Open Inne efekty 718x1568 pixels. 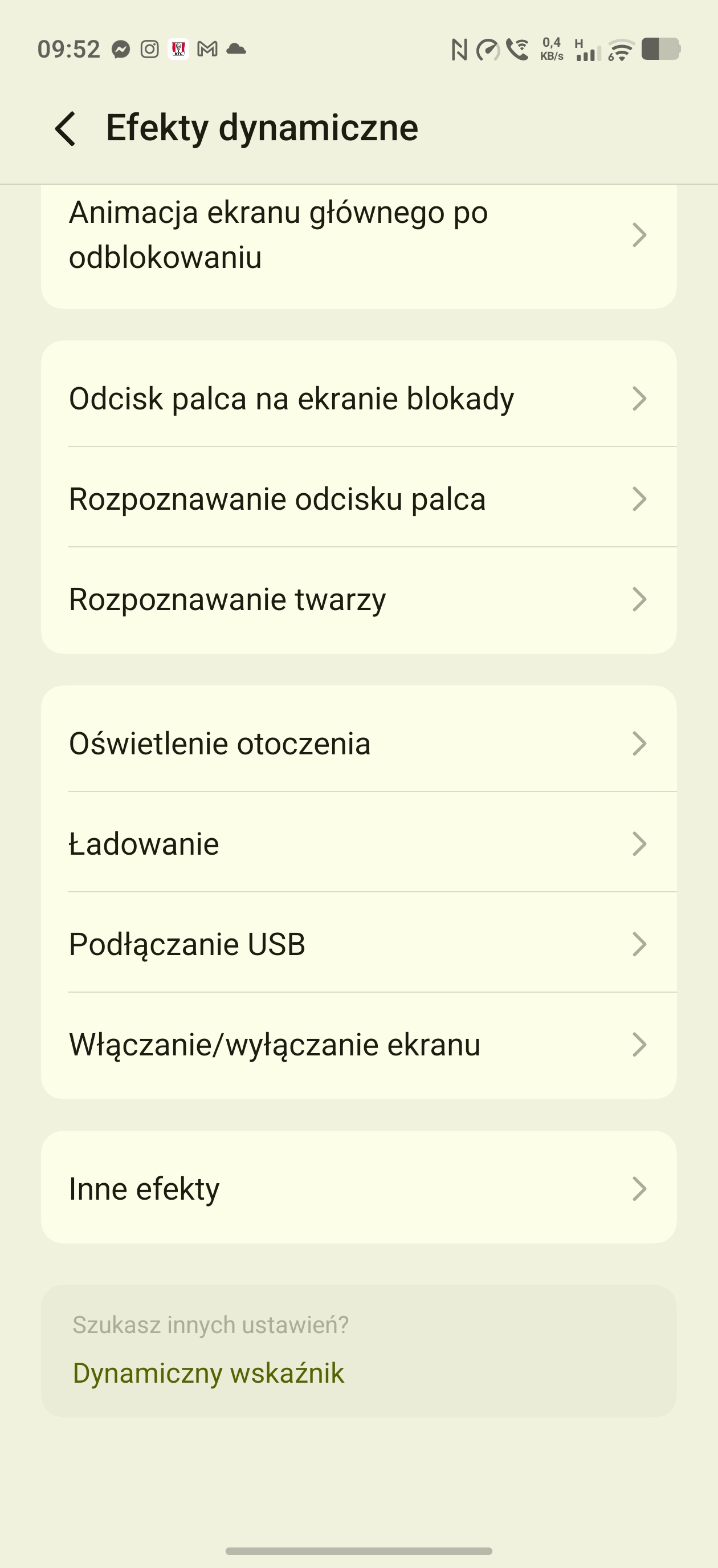358,1189
